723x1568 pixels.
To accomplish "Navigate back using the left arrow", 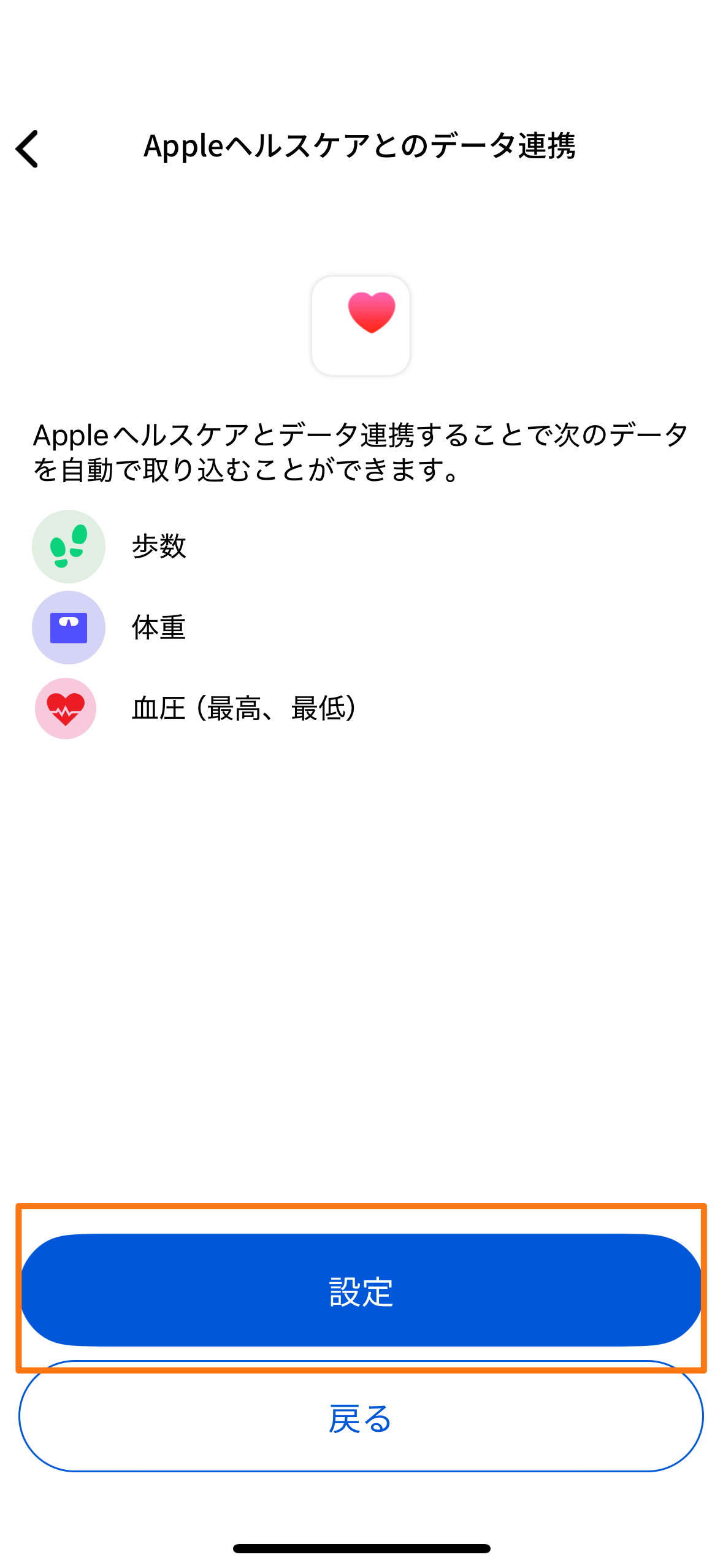I will tap(27, 149).
